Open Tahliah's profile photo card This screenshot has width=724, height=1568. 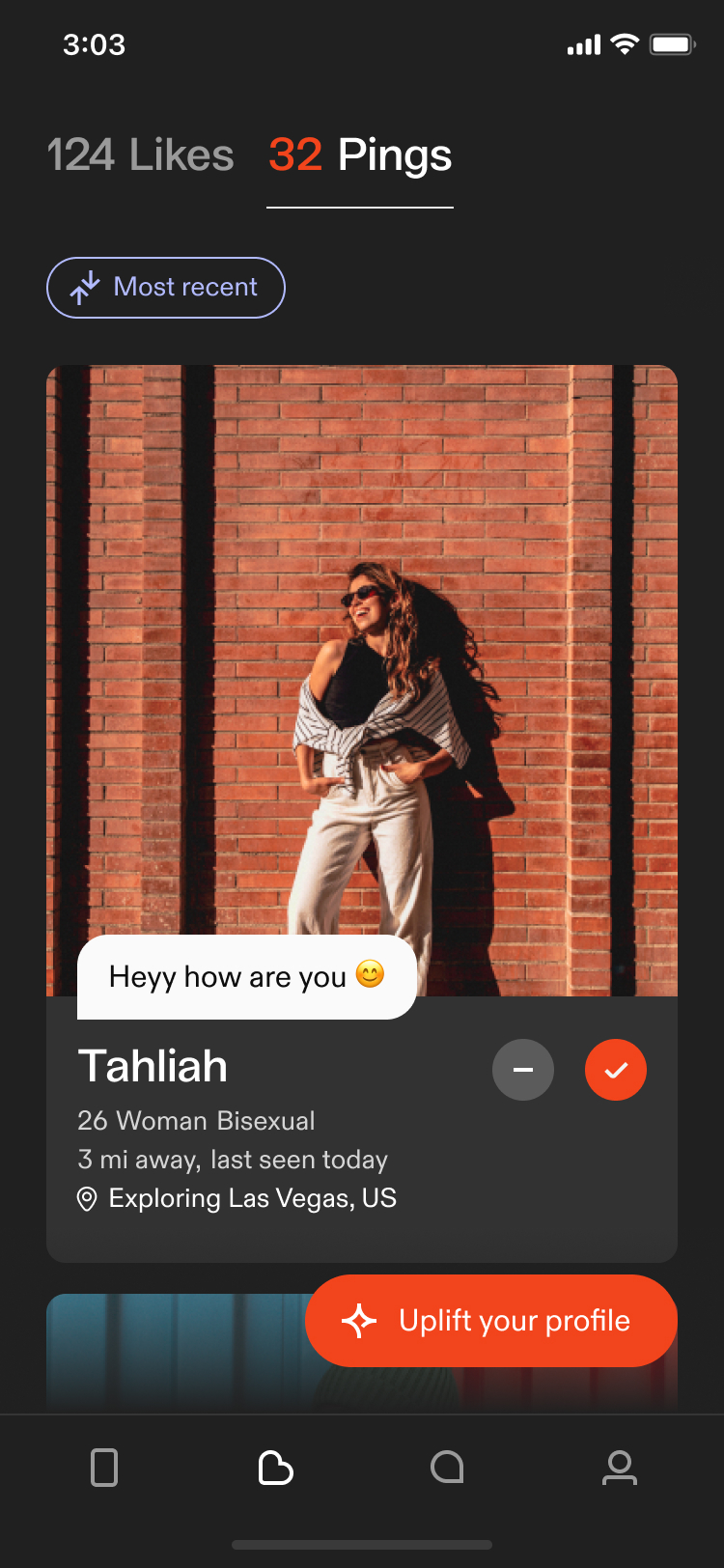[362, 657]
